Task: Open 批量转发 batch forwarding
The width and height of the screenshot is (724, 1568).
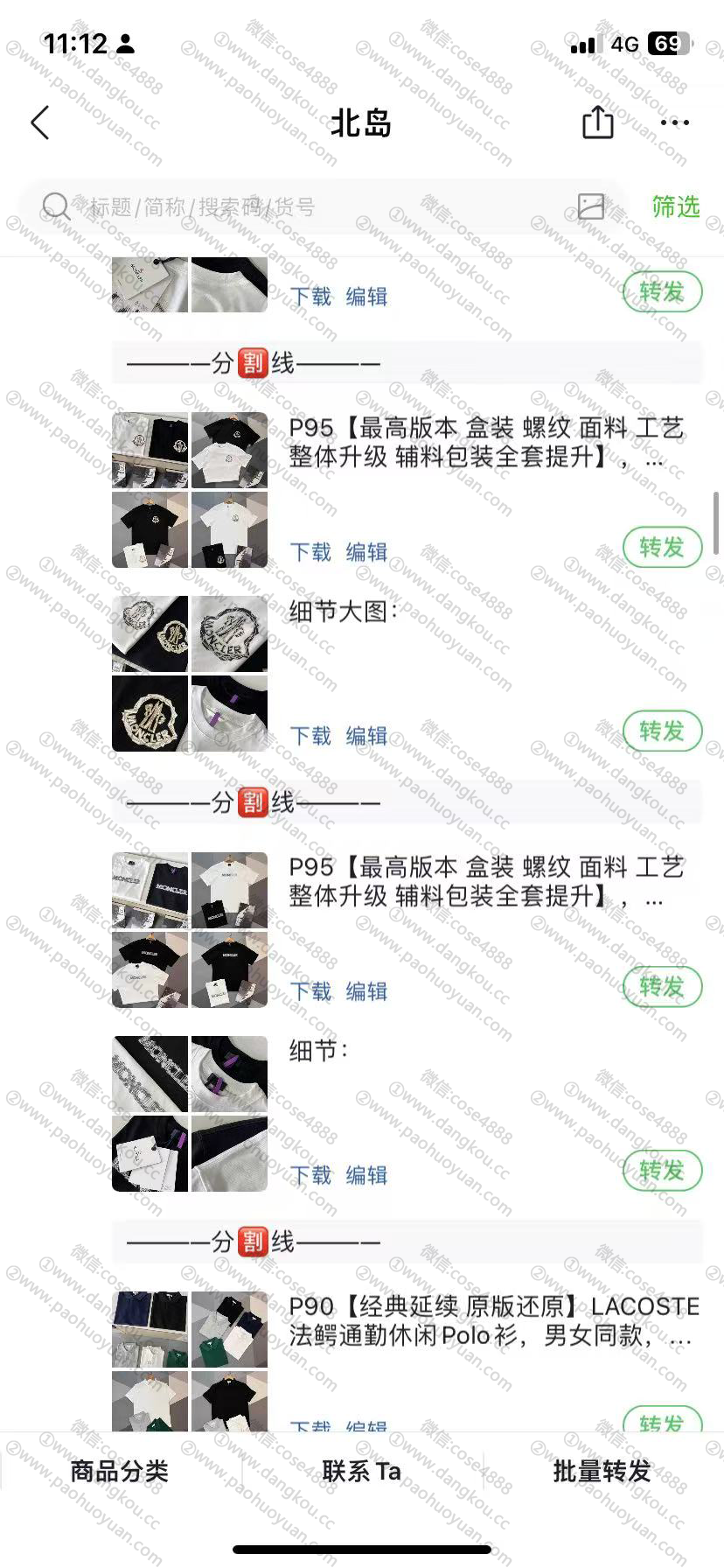Action: pos(602,1471)
